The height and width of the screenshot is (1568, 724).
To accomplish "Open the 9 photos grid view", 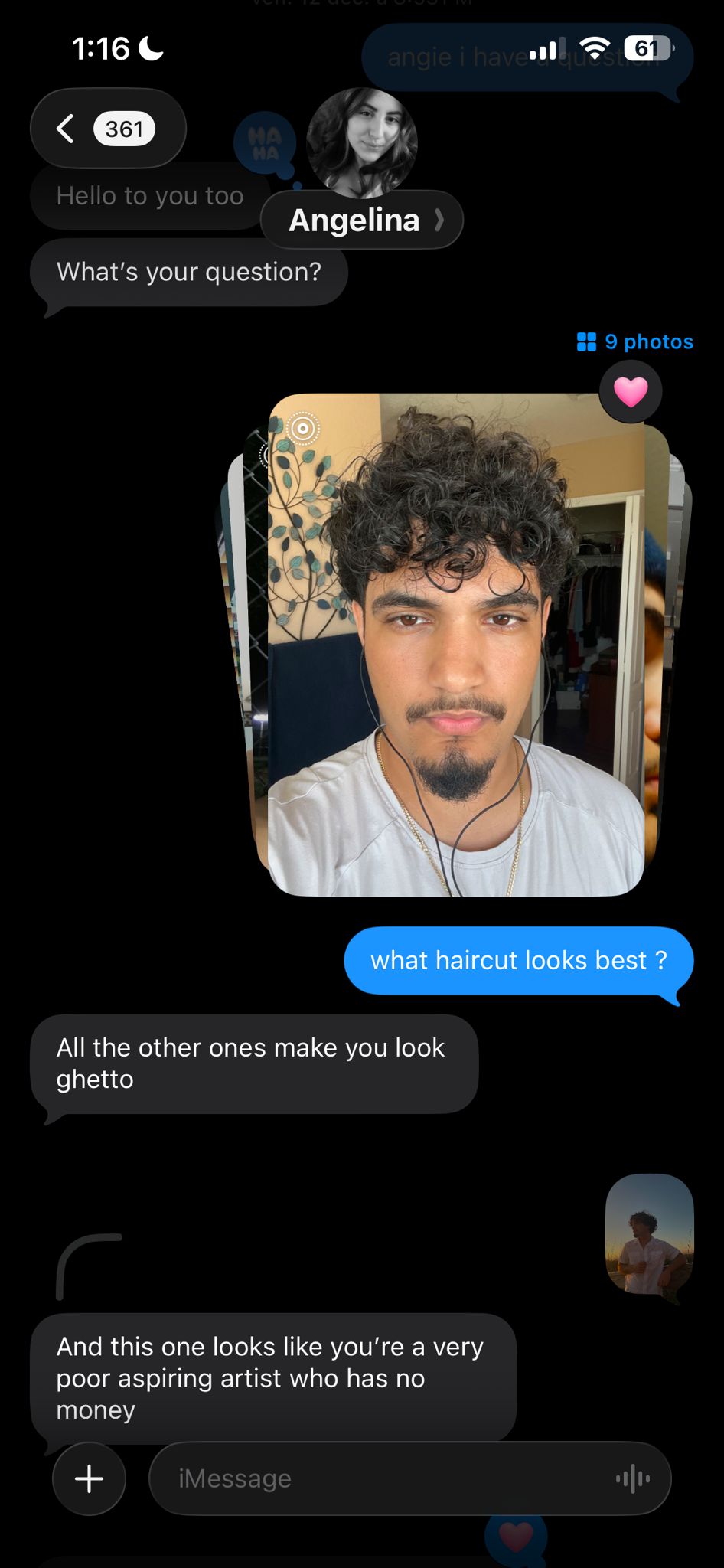I will [x=634, y=341].
